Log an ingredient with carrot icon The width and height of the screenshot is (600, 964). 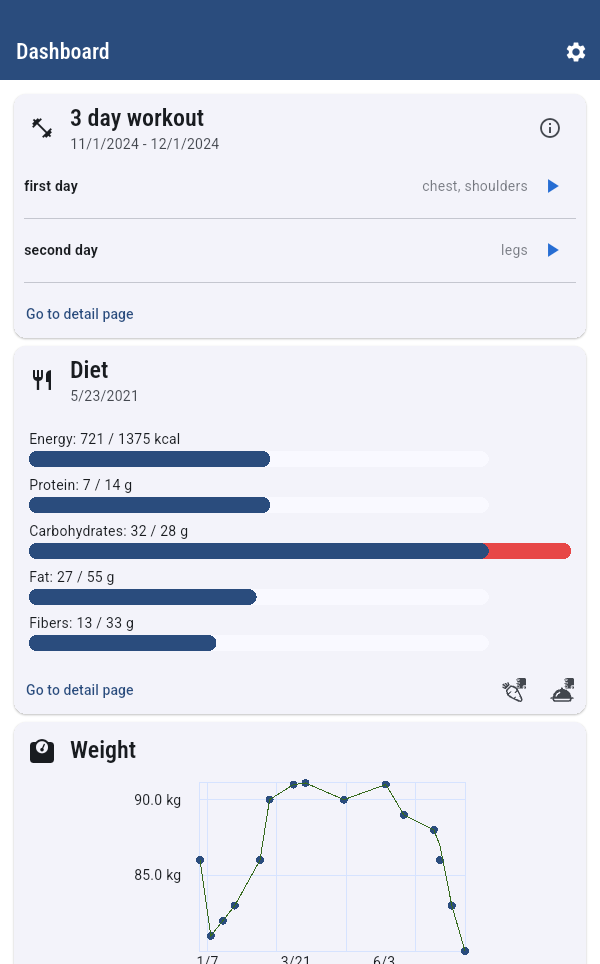tap(514, 690)
